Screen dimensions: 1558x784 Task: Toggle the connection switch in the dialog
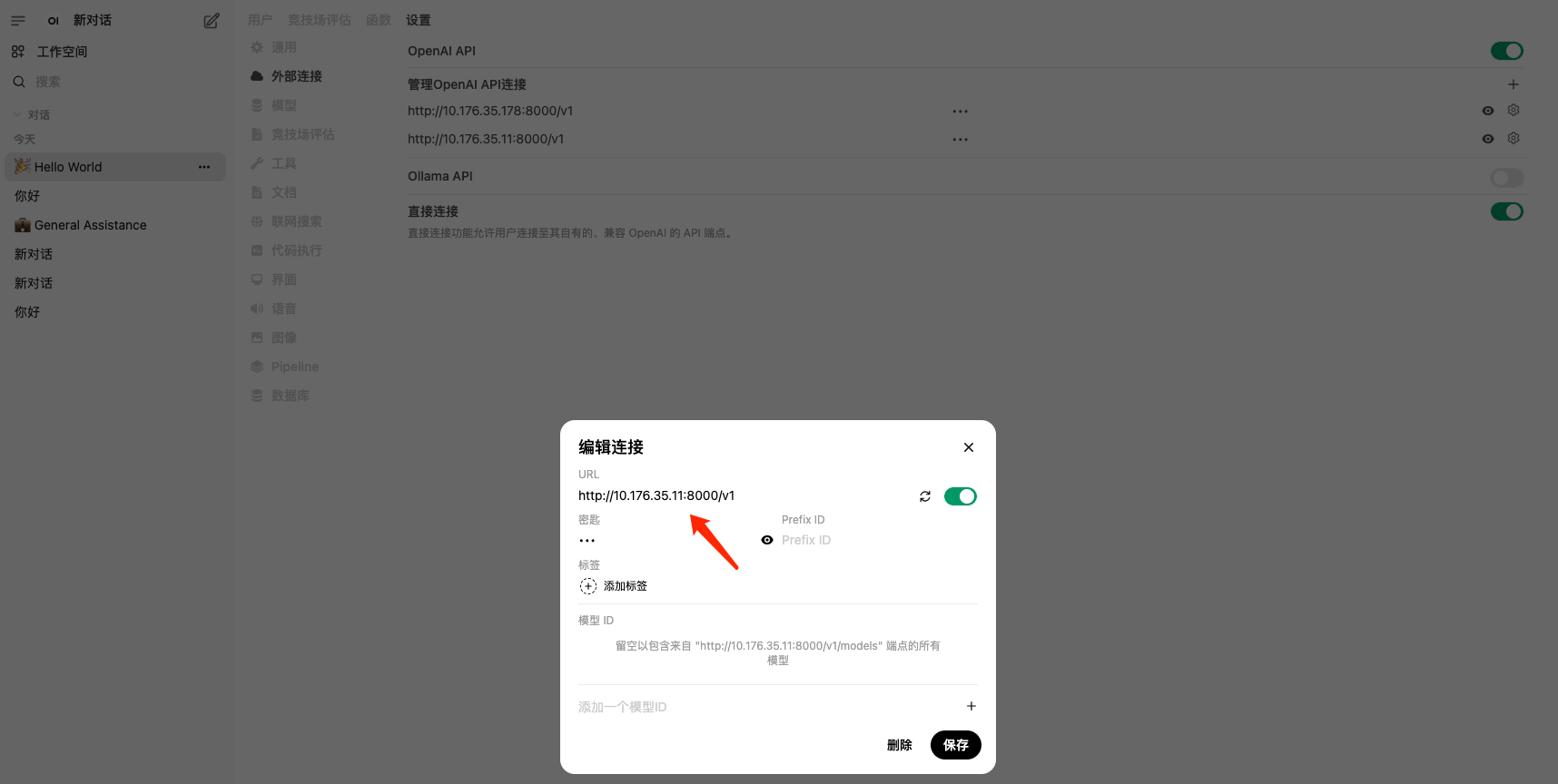[960, 496]
